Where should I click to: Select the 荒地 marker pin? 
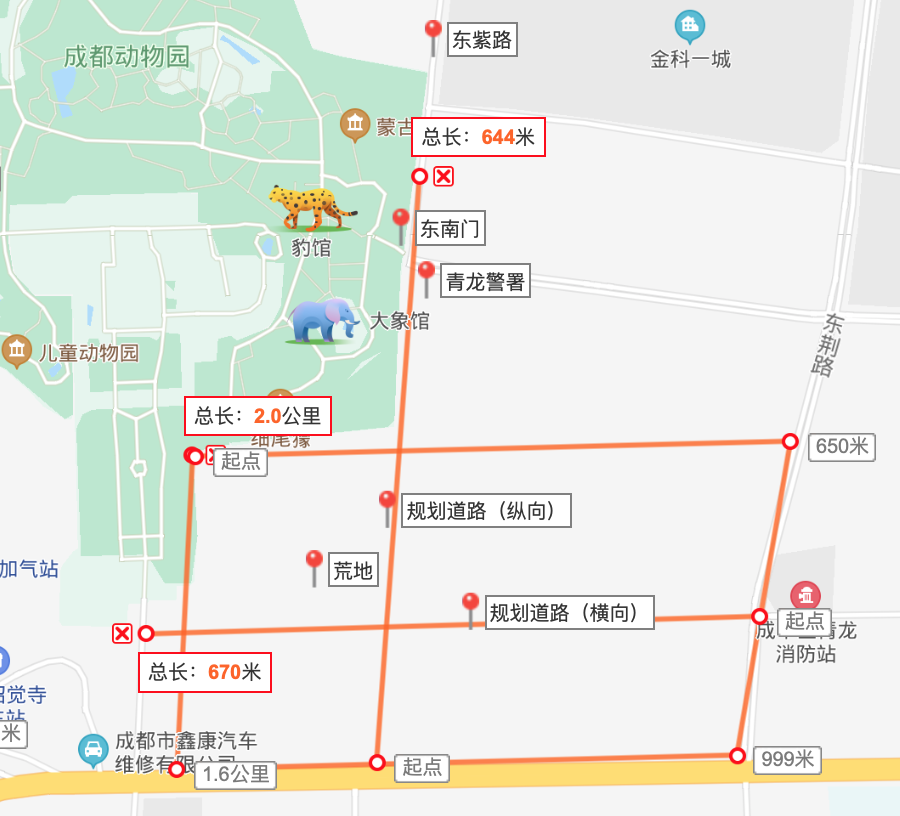pos(314,566)
